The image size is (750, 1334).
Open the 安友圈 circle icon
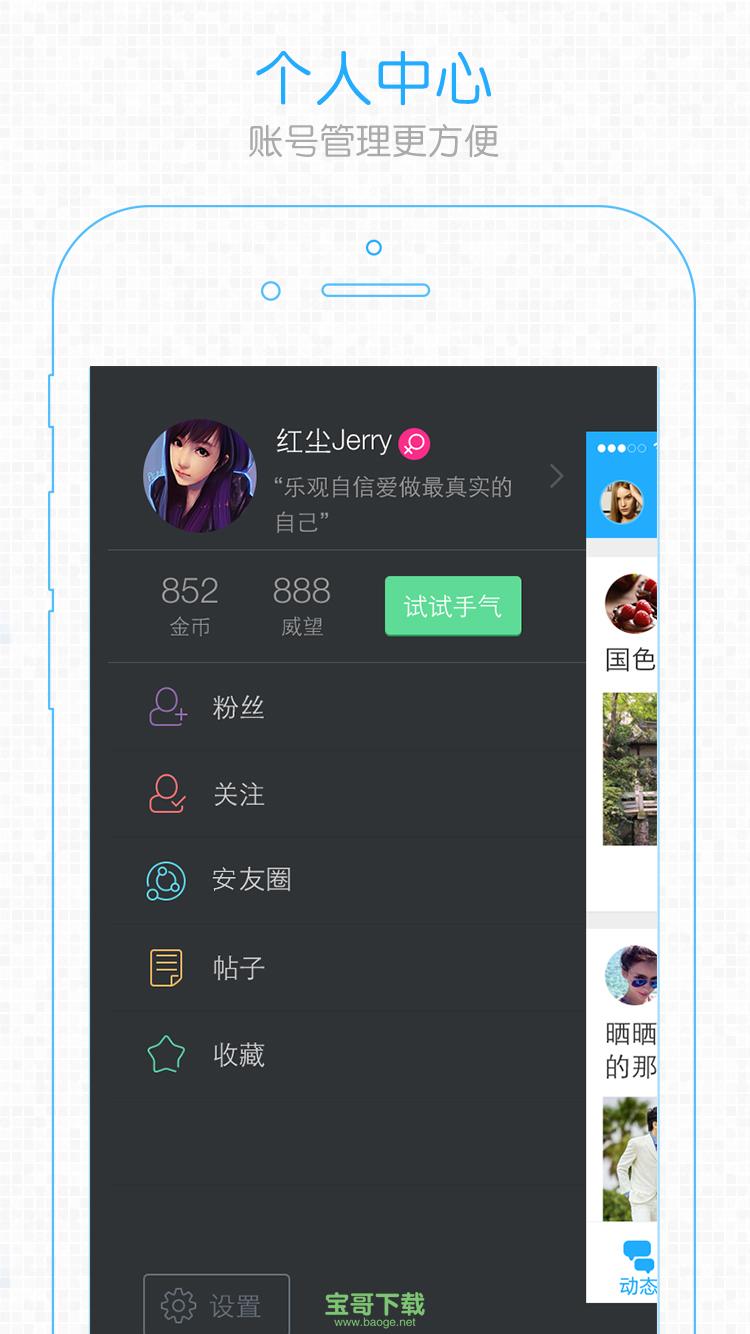coord(167,881)
